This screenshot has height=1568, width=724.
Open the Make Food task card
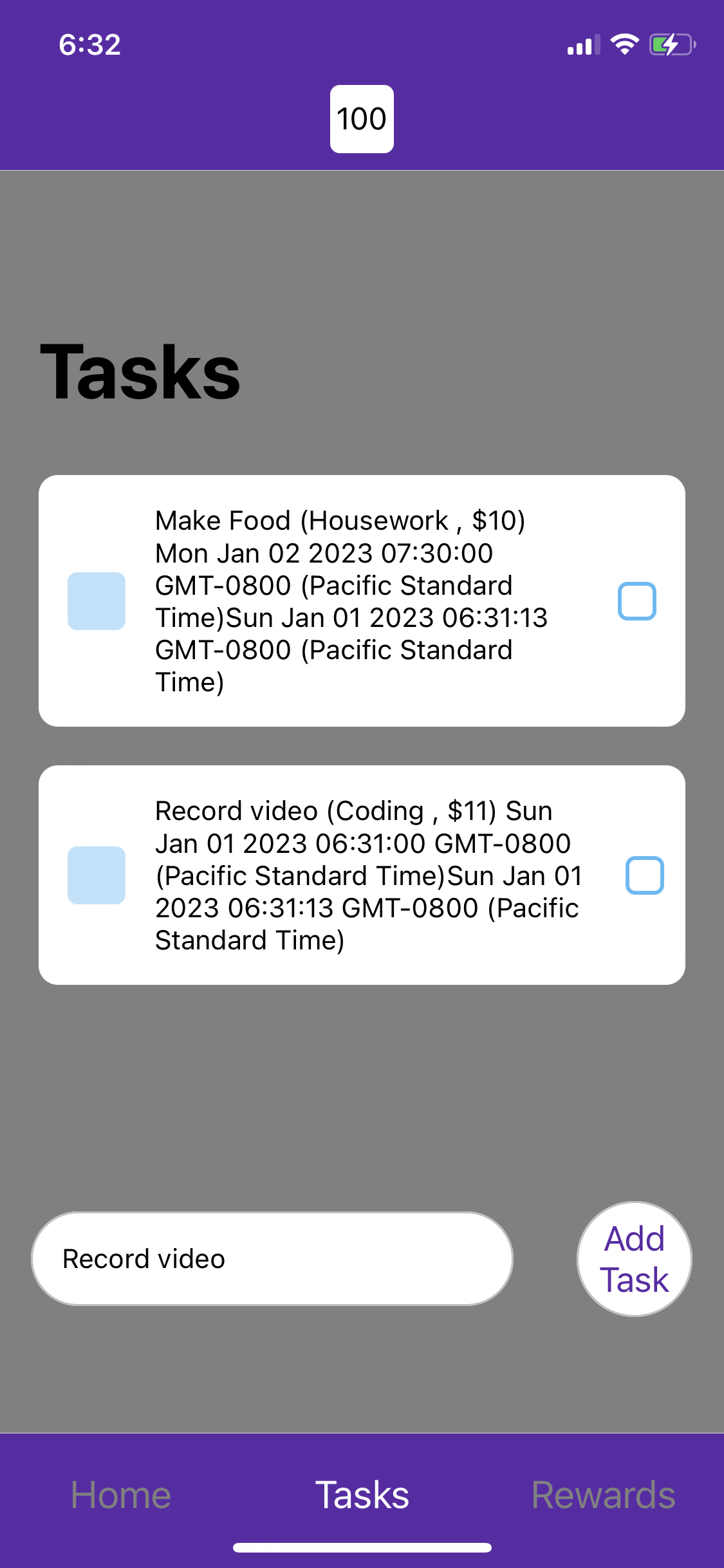pos(351,601)
